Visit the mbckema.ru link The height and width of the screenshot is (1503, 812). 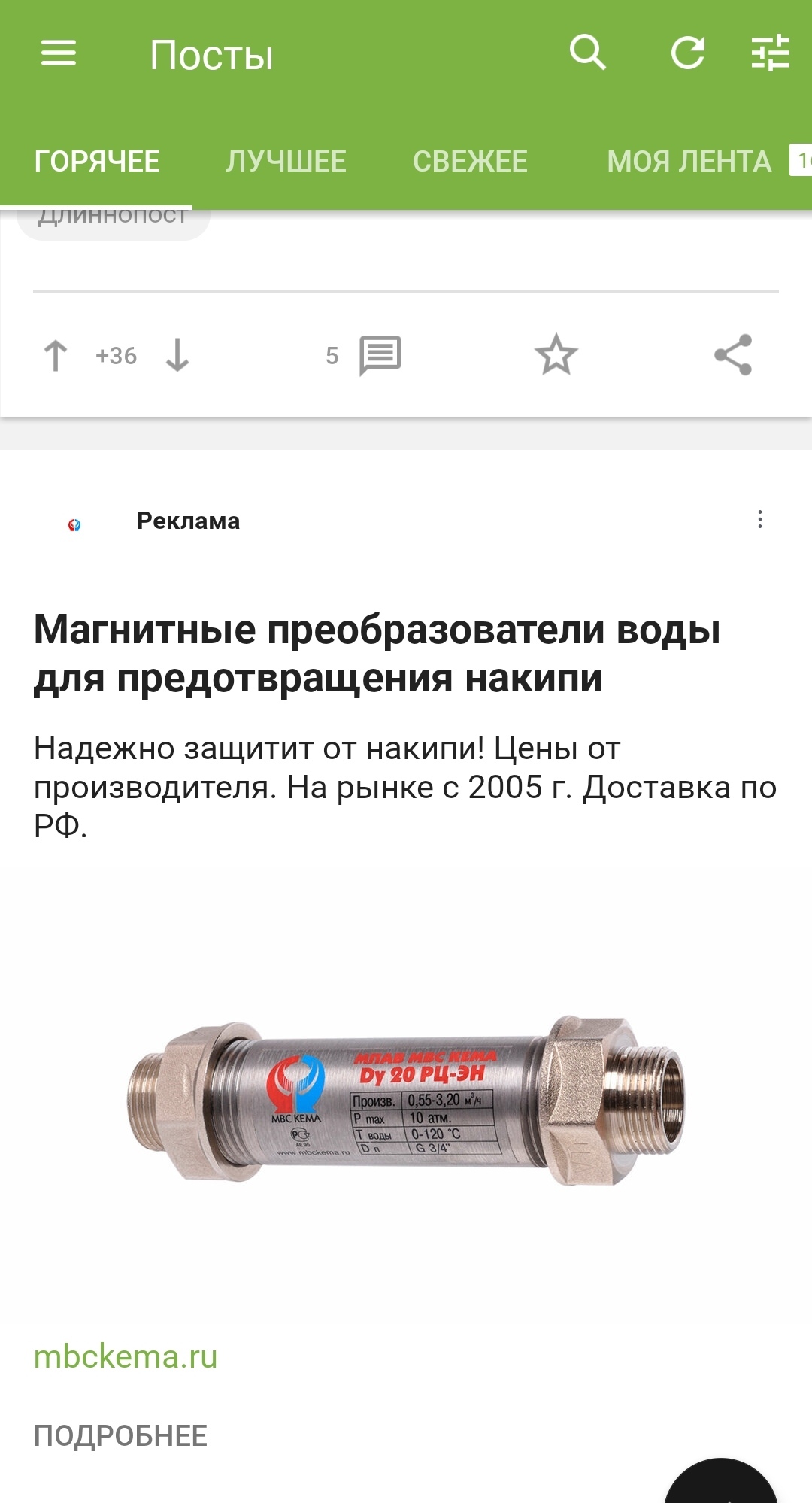[126, 1357]
